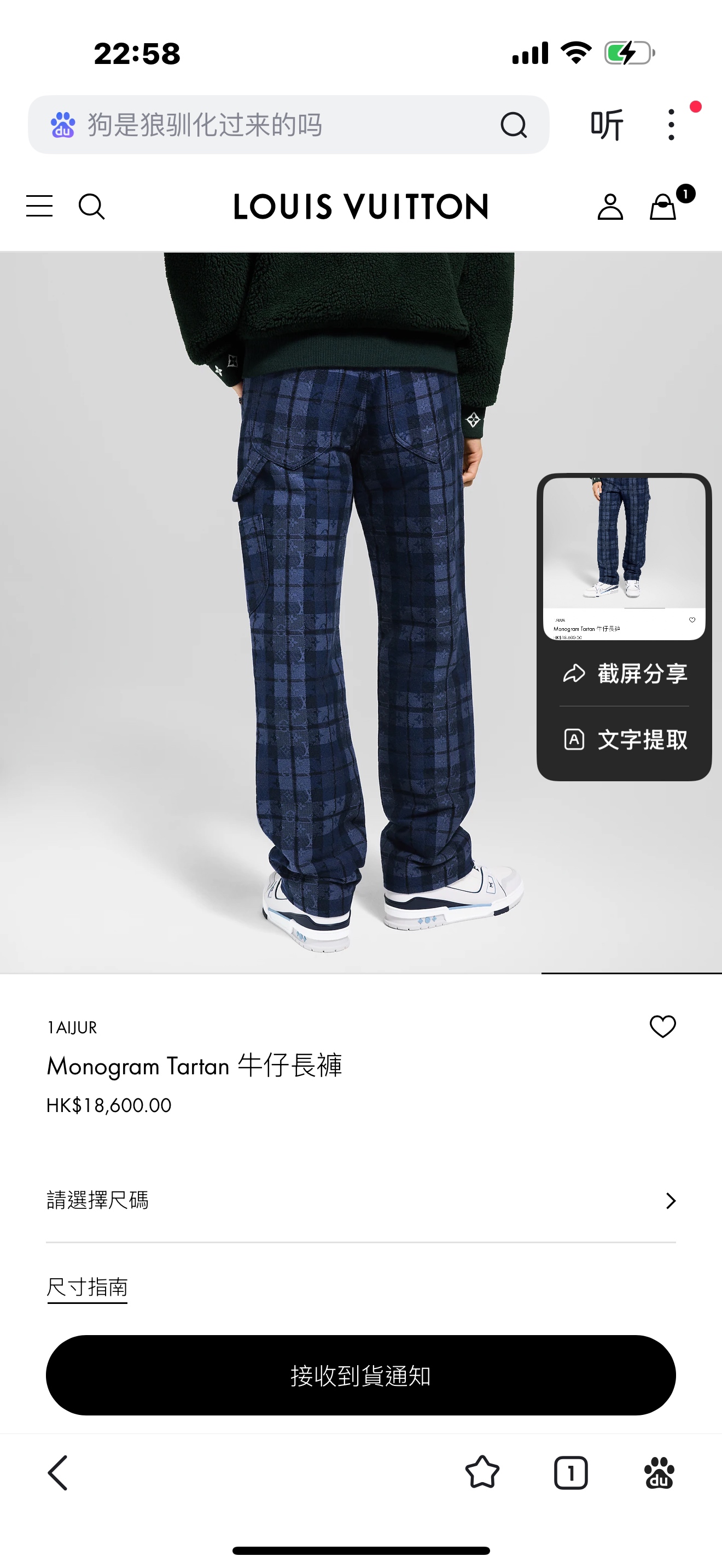Extract text with 文字提取

pos(625,740)
